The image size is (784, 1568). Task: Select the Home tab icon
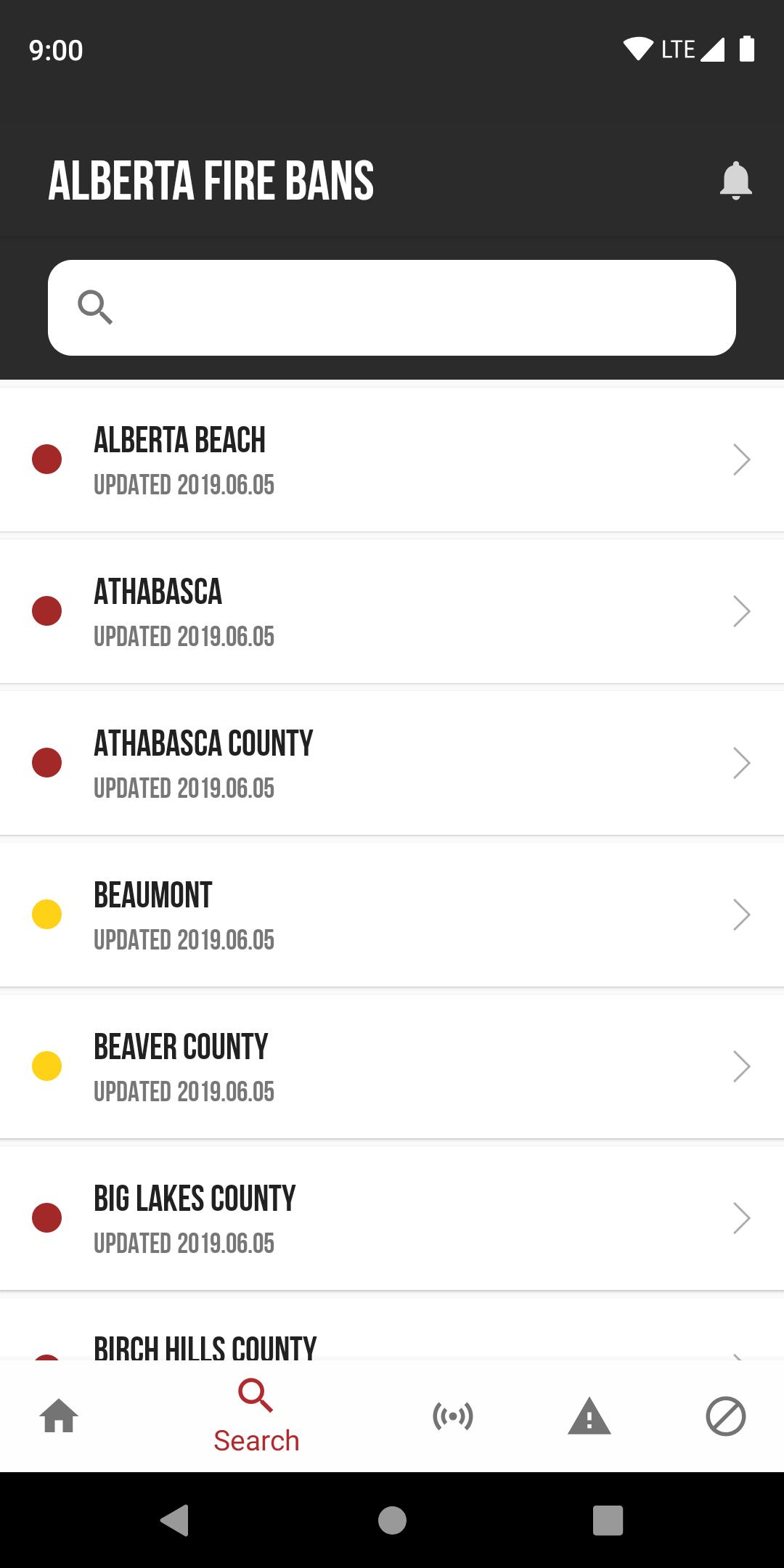[58, 1416]
